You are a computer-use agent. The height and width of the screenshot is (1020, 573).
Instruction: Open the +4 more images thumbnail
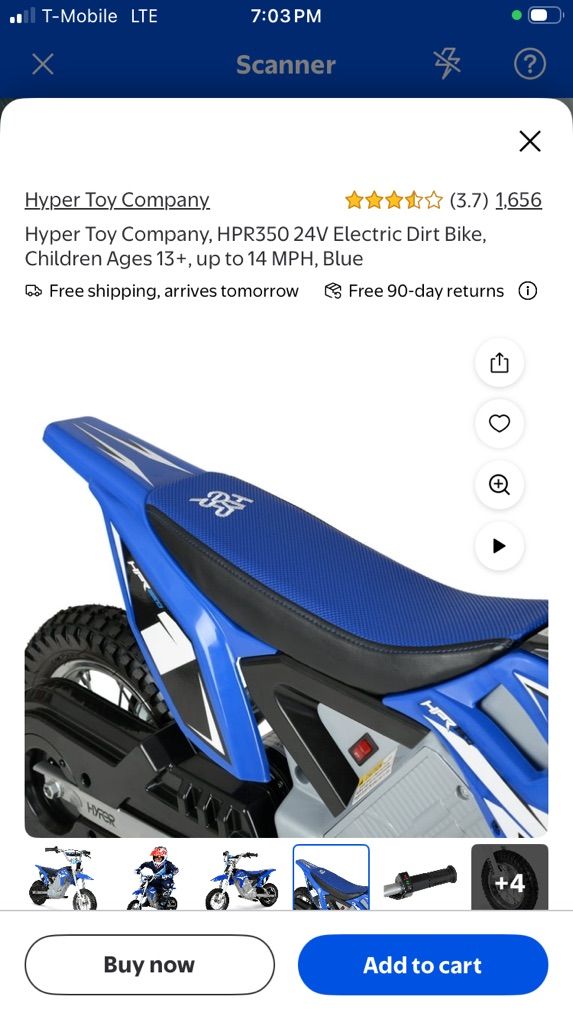coord(509,877)
